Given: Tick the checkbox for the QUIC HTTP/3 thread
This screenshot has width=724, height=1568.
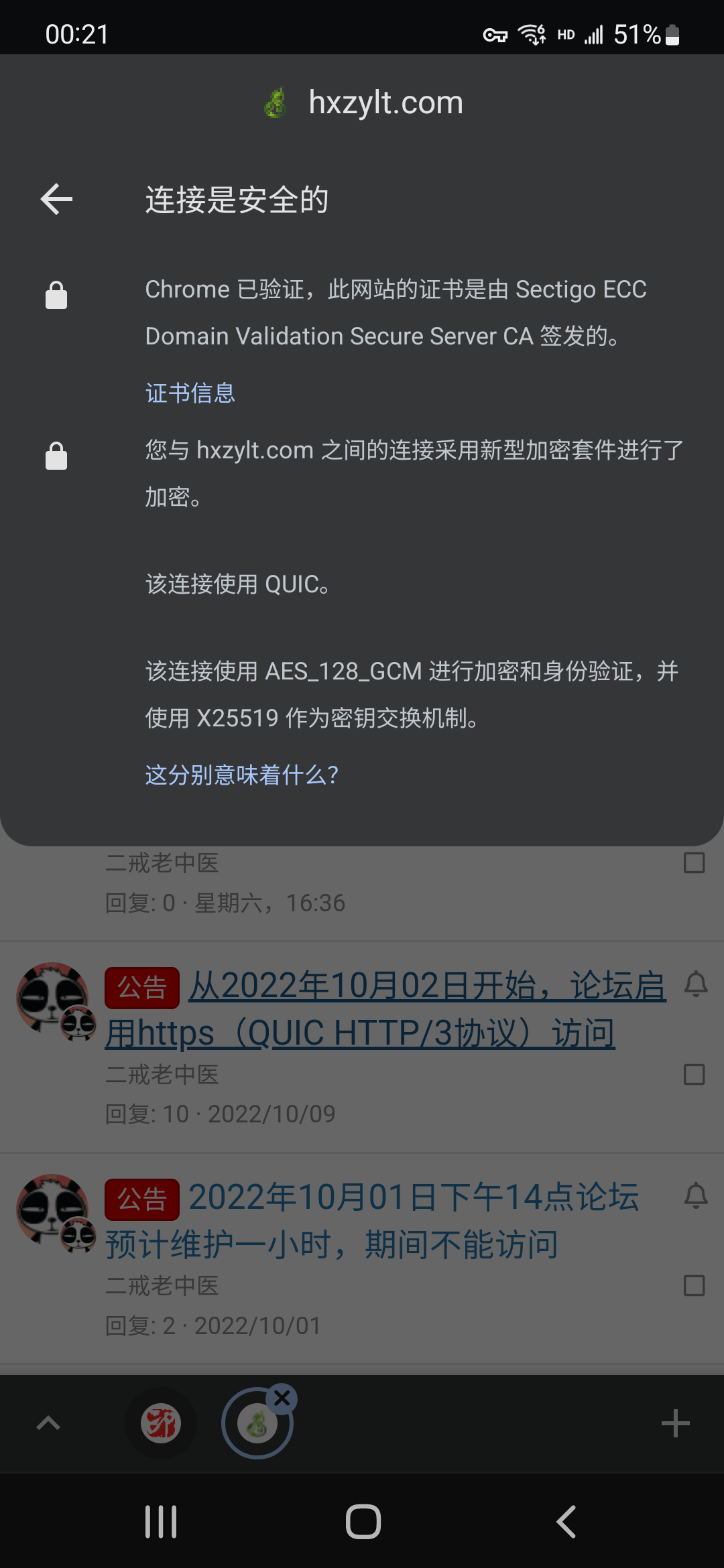Looking at the screenshot, I should point(694,1074).
